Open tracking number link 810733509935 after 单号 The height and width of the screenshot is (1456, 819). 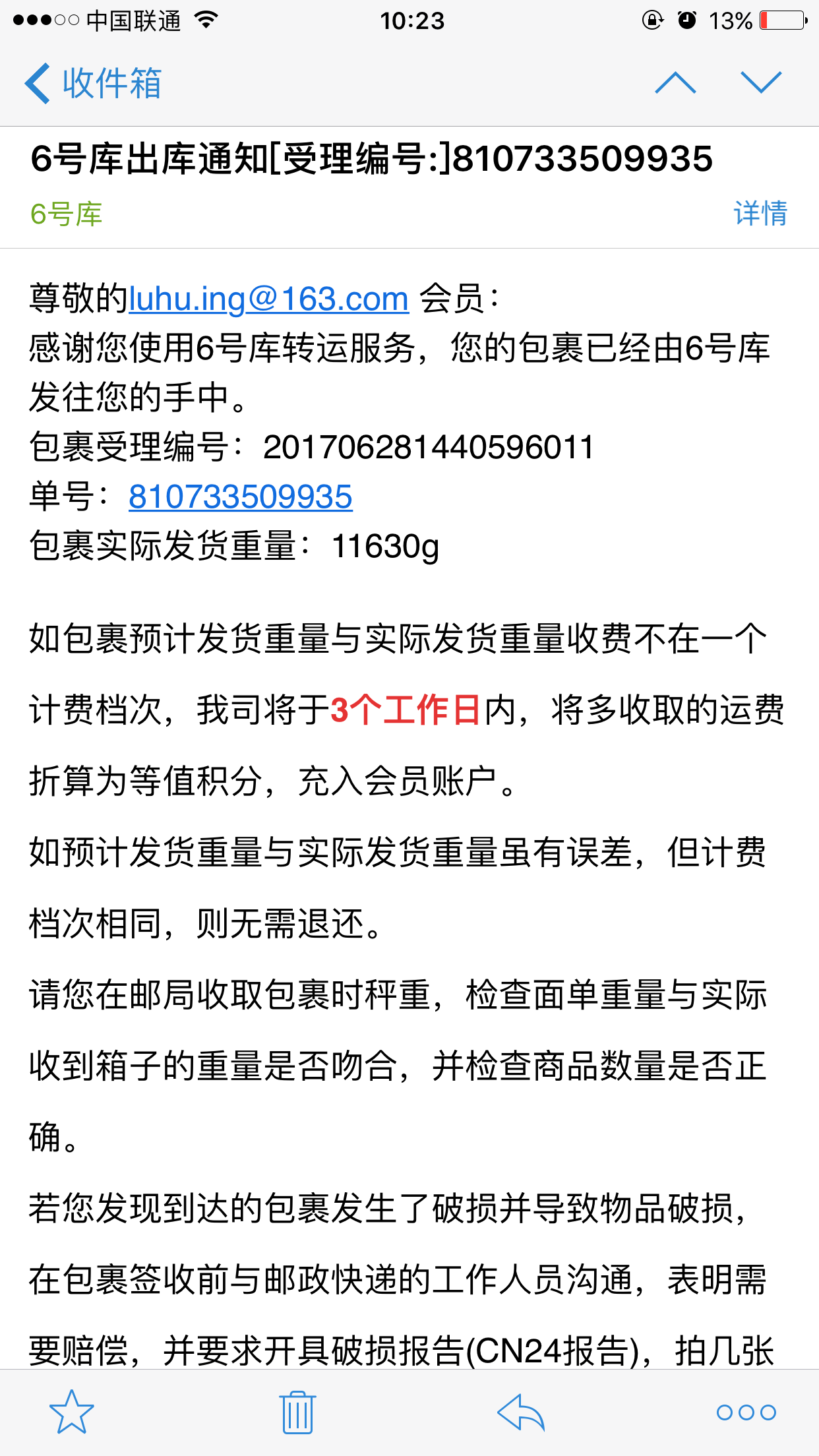coord(241,497)
